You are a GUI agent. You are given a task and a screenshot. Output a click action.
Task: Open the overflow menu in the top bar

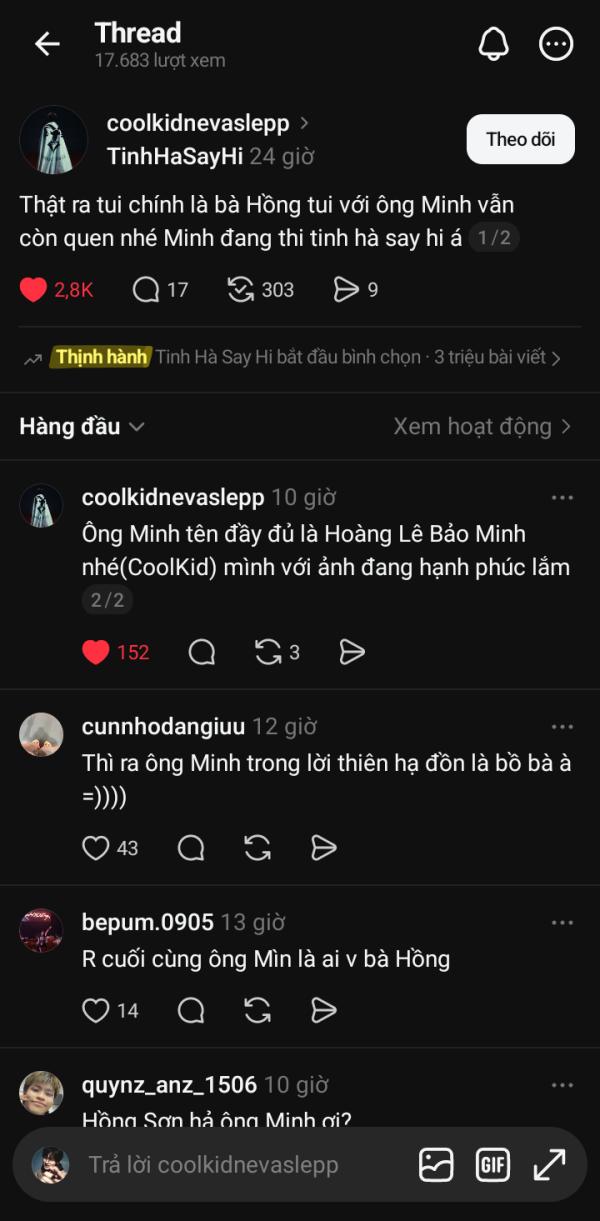(556, 44)
